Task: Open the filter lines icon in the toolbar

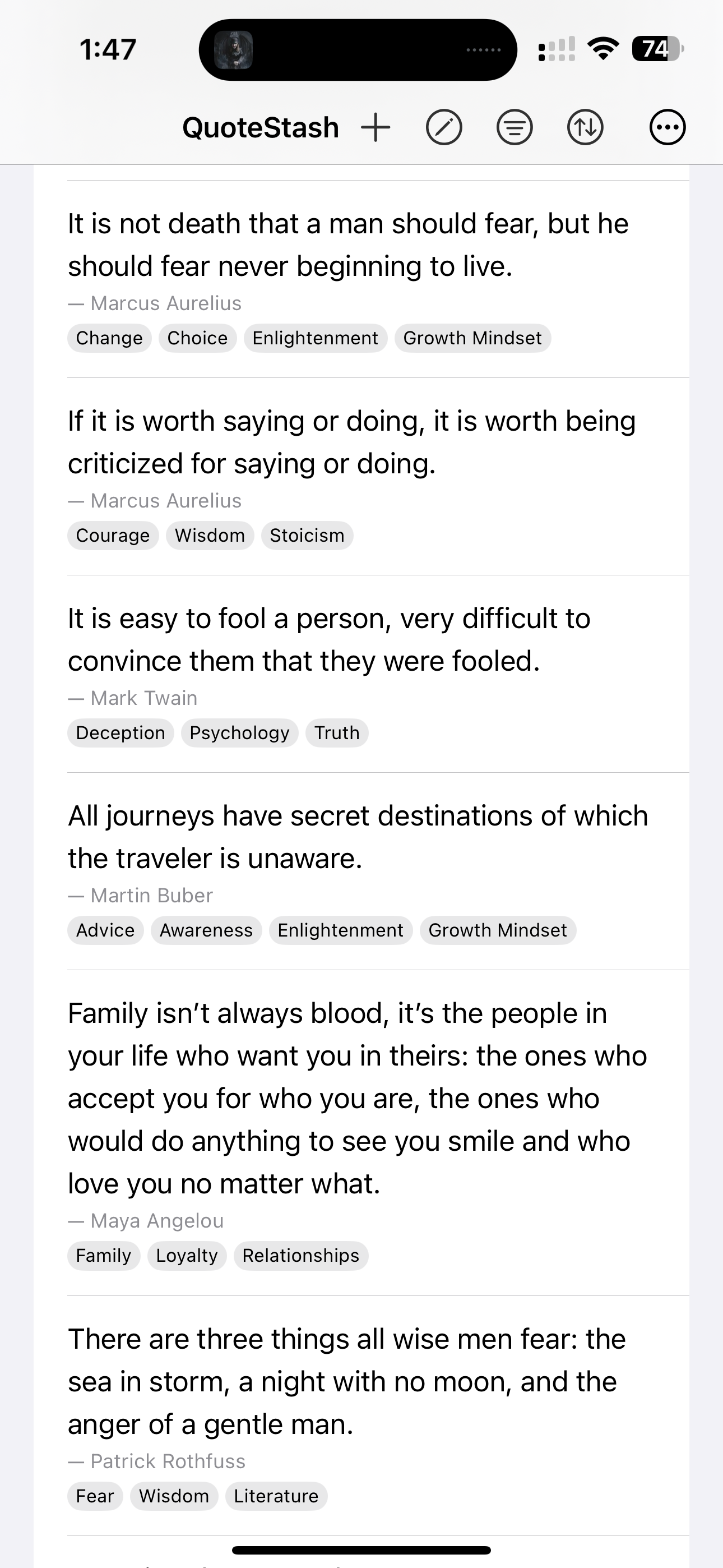Action: click(515, 127)
